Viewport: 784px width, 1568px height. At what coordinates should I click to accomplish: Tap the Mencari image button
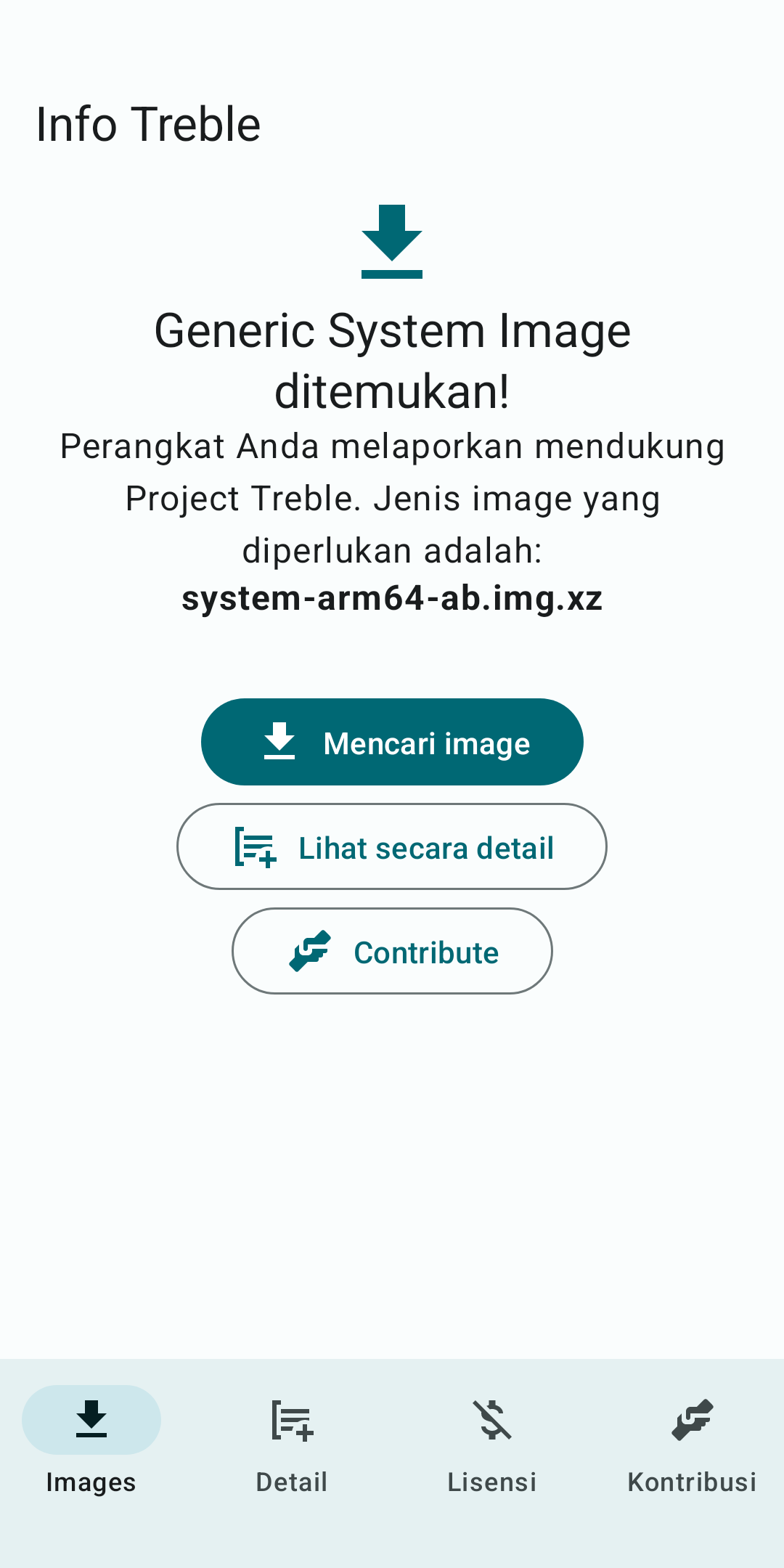(392, 742)
